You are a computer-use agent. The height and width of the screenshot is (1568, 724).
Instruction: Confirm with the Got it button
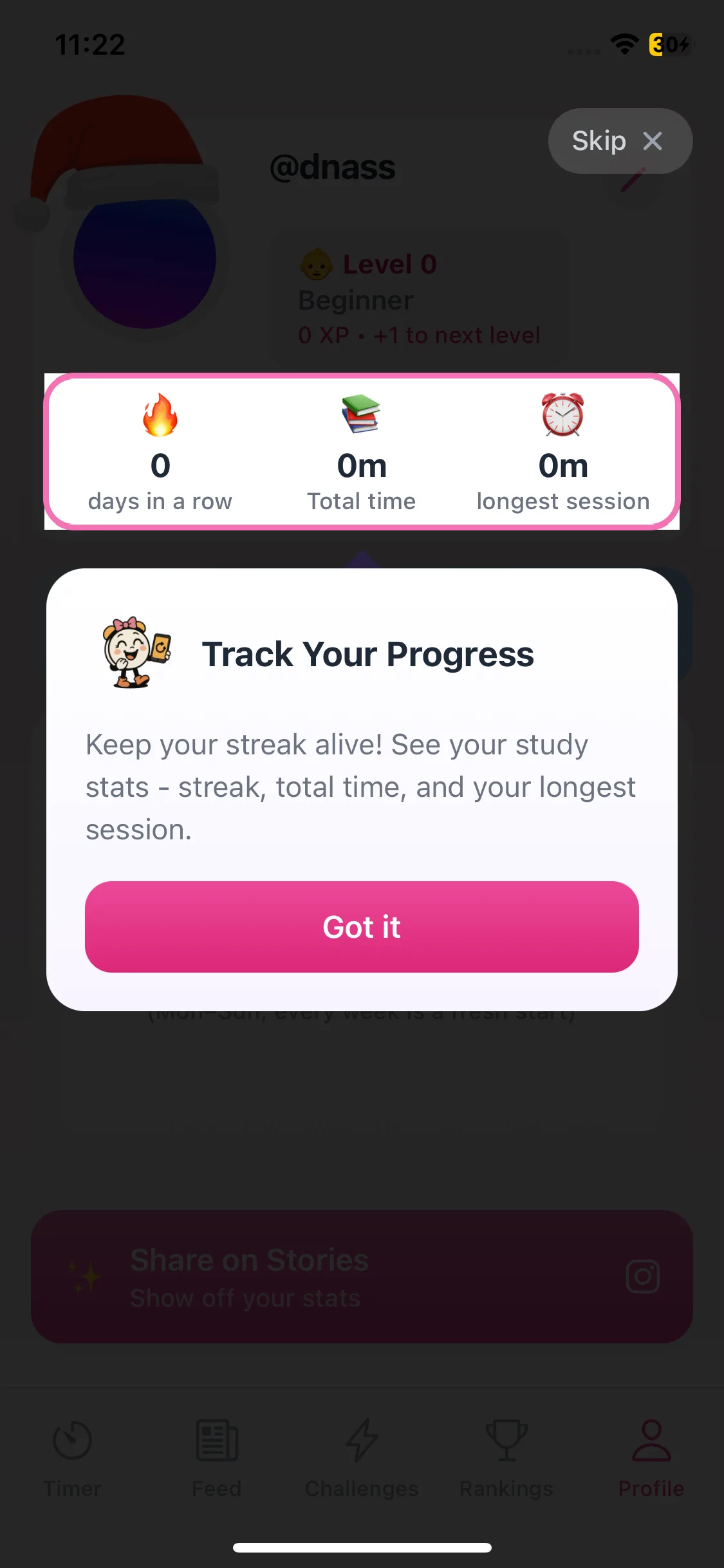tap(362, 927)
